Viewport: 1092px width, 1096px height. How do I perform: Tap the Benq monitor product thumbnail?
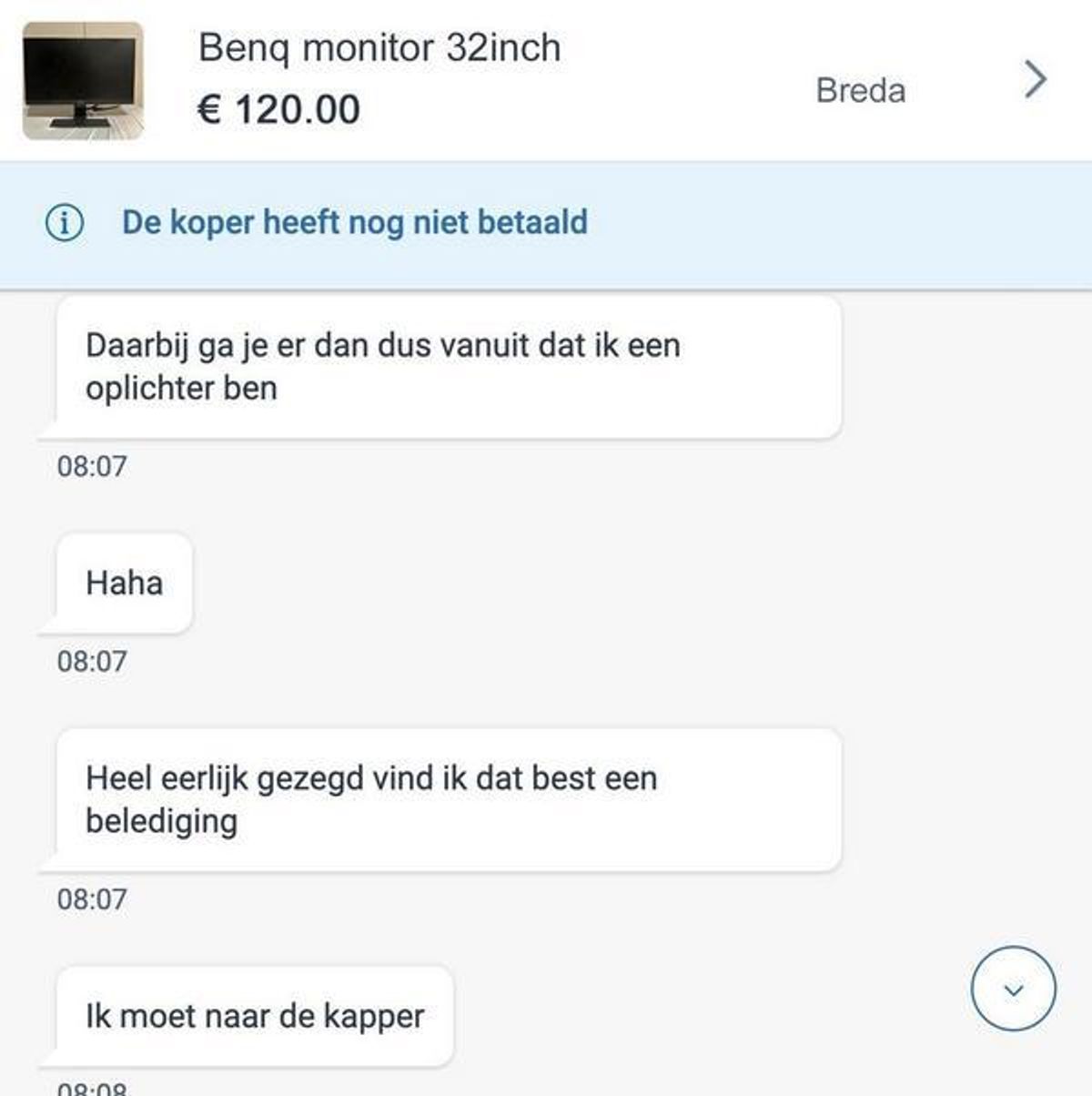point(83,82)
